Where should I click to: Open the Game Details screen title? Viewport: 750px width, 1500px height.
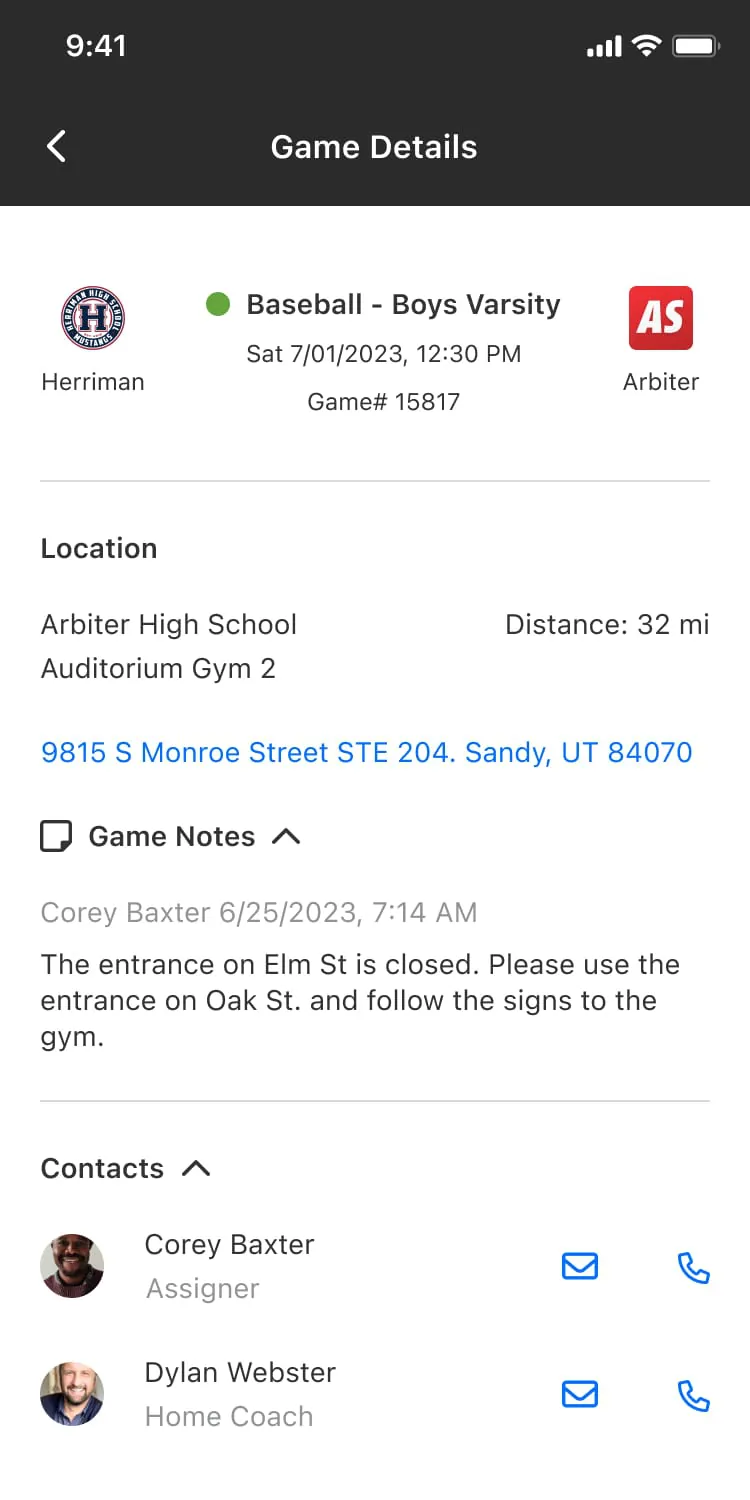(x=374, y=146)
